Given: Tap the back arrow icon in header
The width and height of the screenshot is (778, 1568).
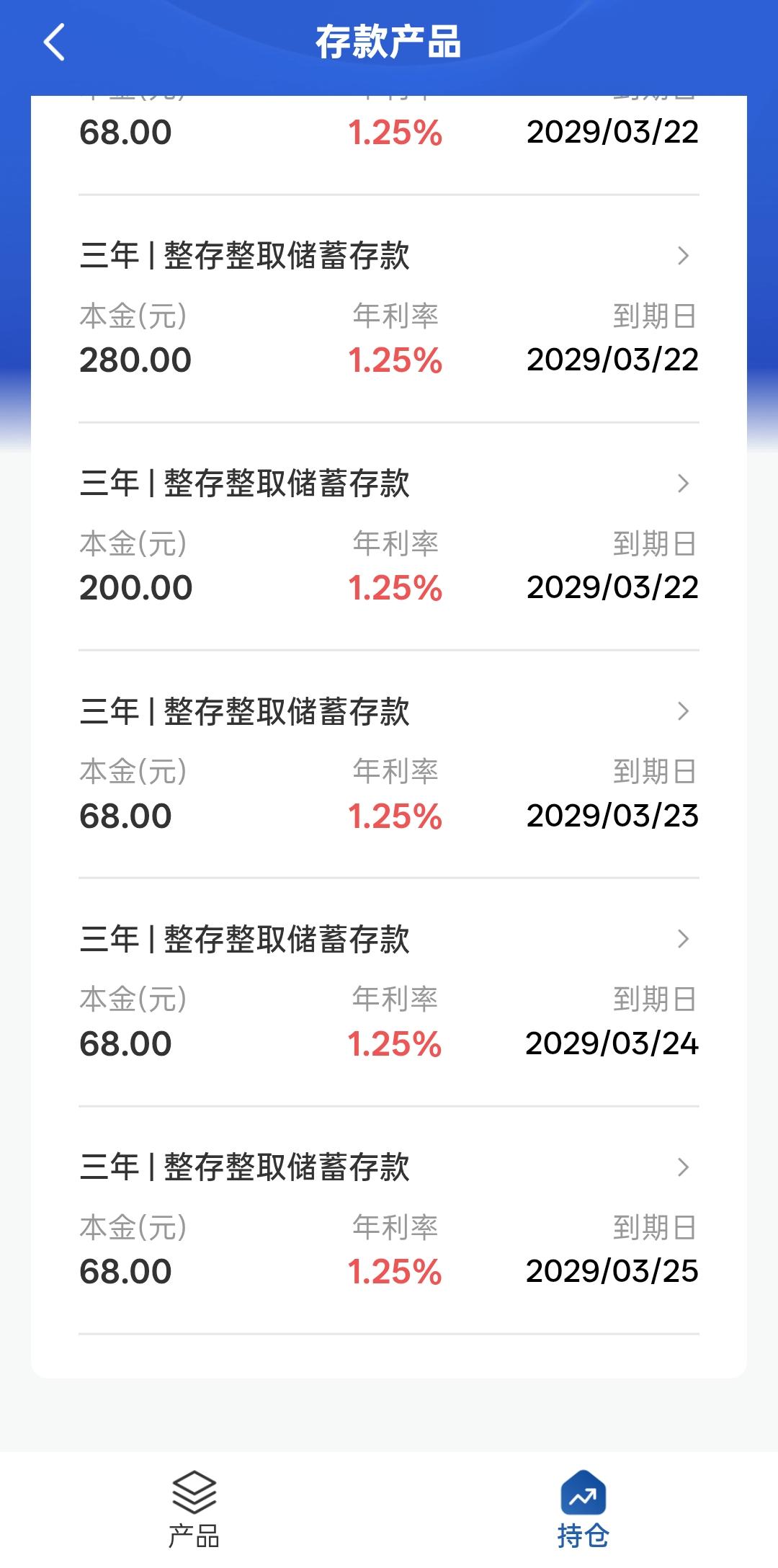Looking at the screenshot, I should click(53, 43).
